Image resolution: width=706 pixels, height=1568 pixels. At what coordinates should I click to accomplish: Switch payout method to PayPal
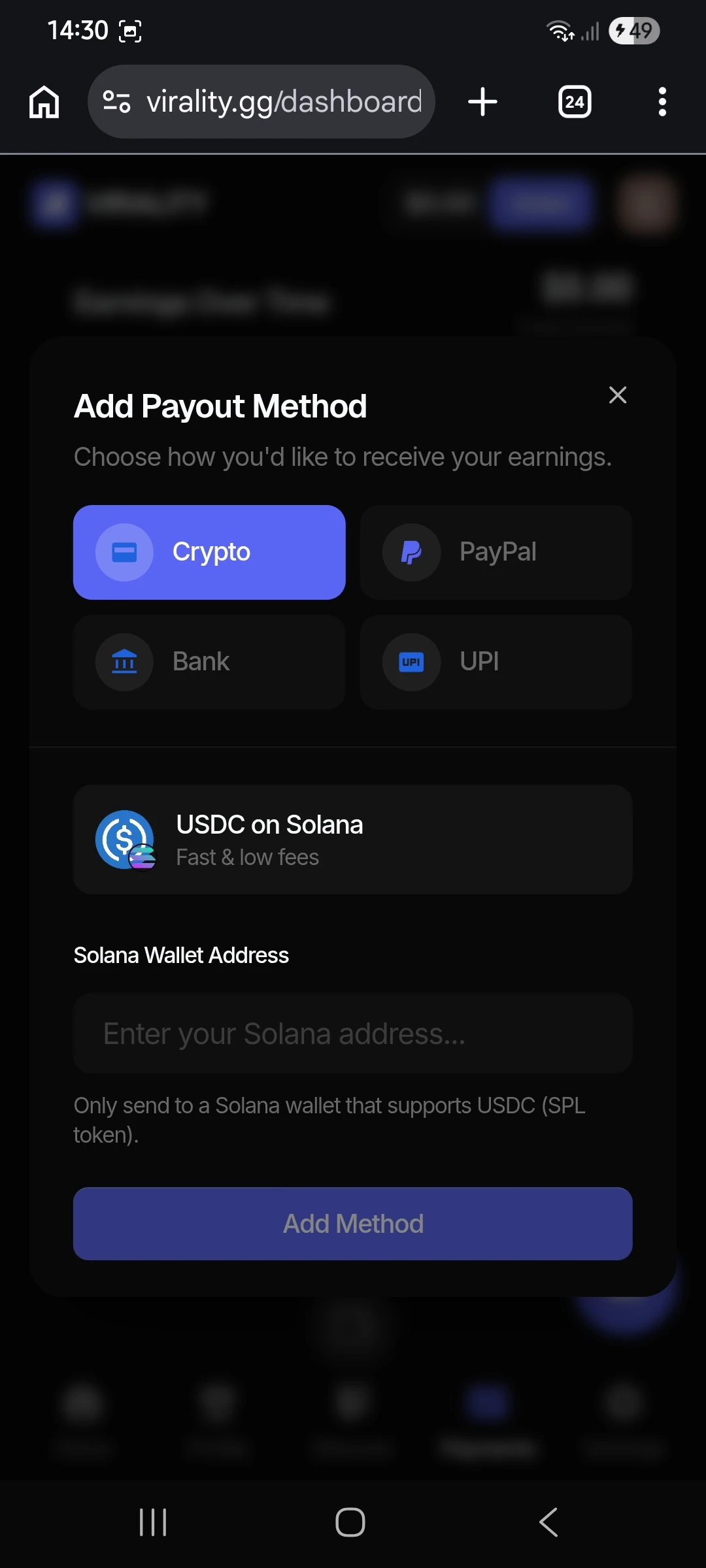point(496,552)
